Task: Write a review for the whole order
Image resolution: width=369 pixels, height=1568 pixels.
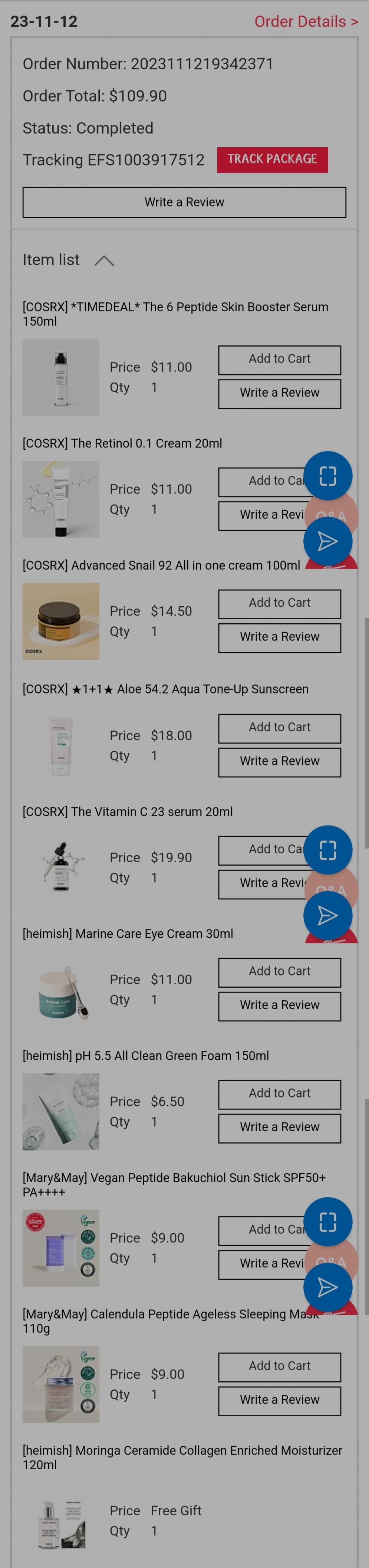Action: point(184,202)
